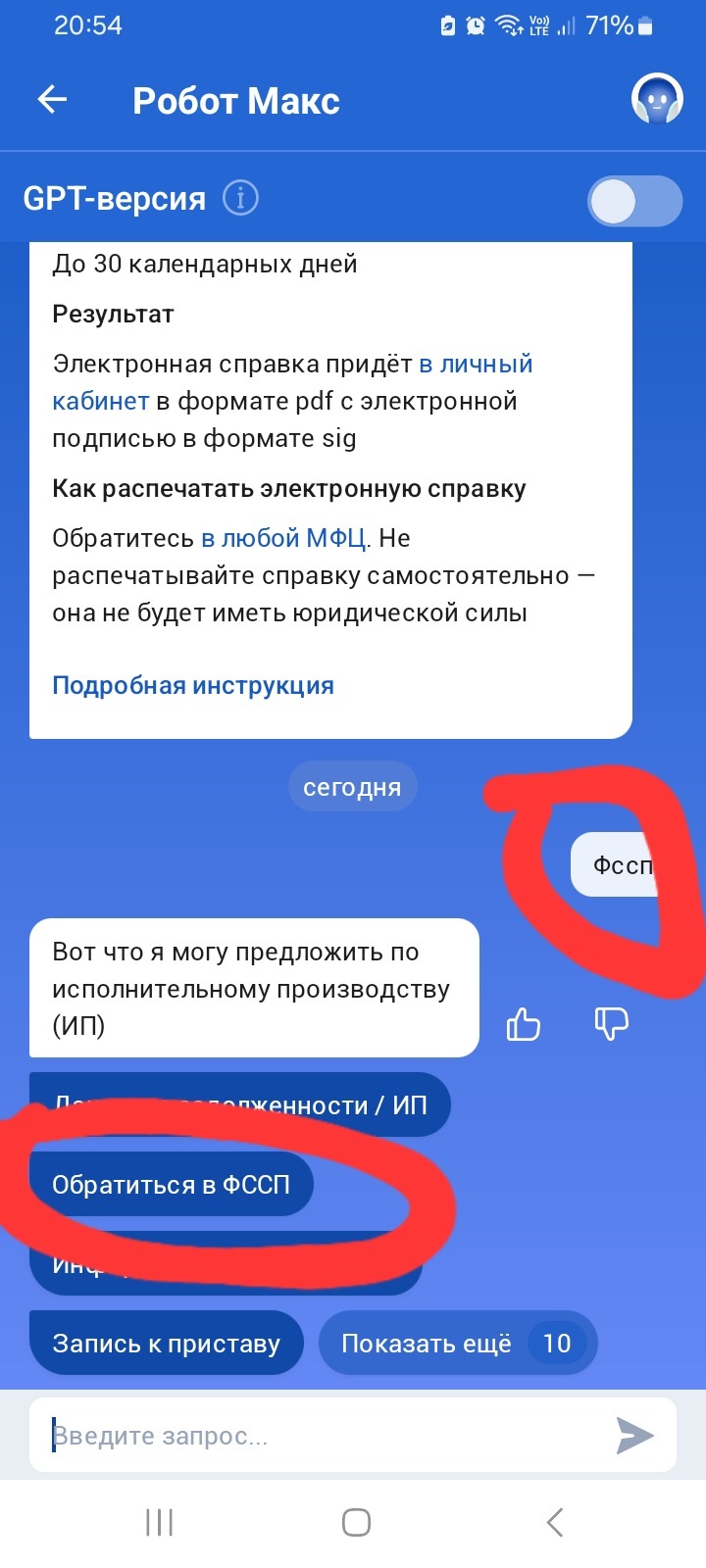Image resolution: width=706 pixels, height=1568 pixels.
Task: Choose Обратиться в ФССП option
Action: [172, 1185]
